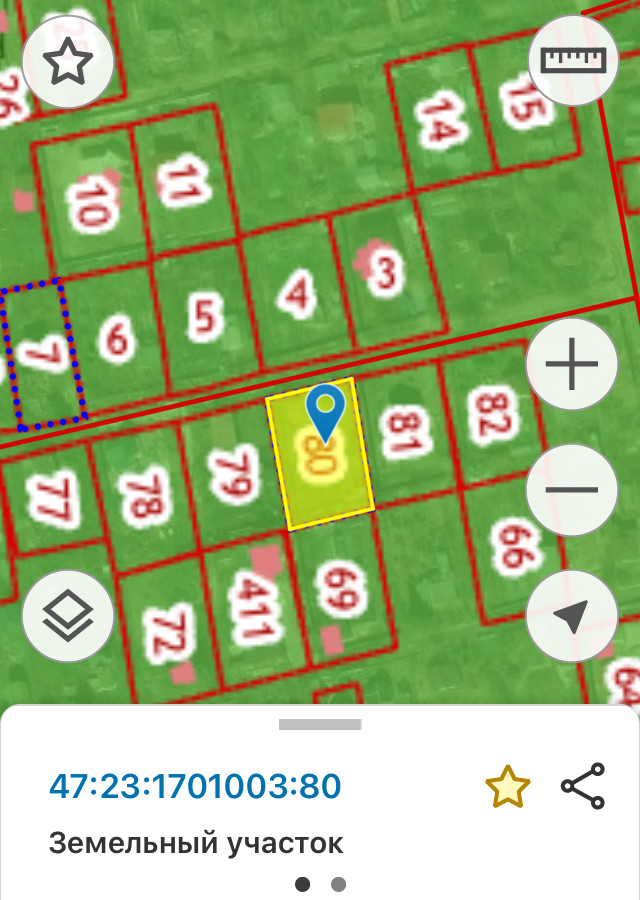Screen dimensions: 640x900
Task: Open cadastral number 47:23:1701003:80 details
Action: 195,786
